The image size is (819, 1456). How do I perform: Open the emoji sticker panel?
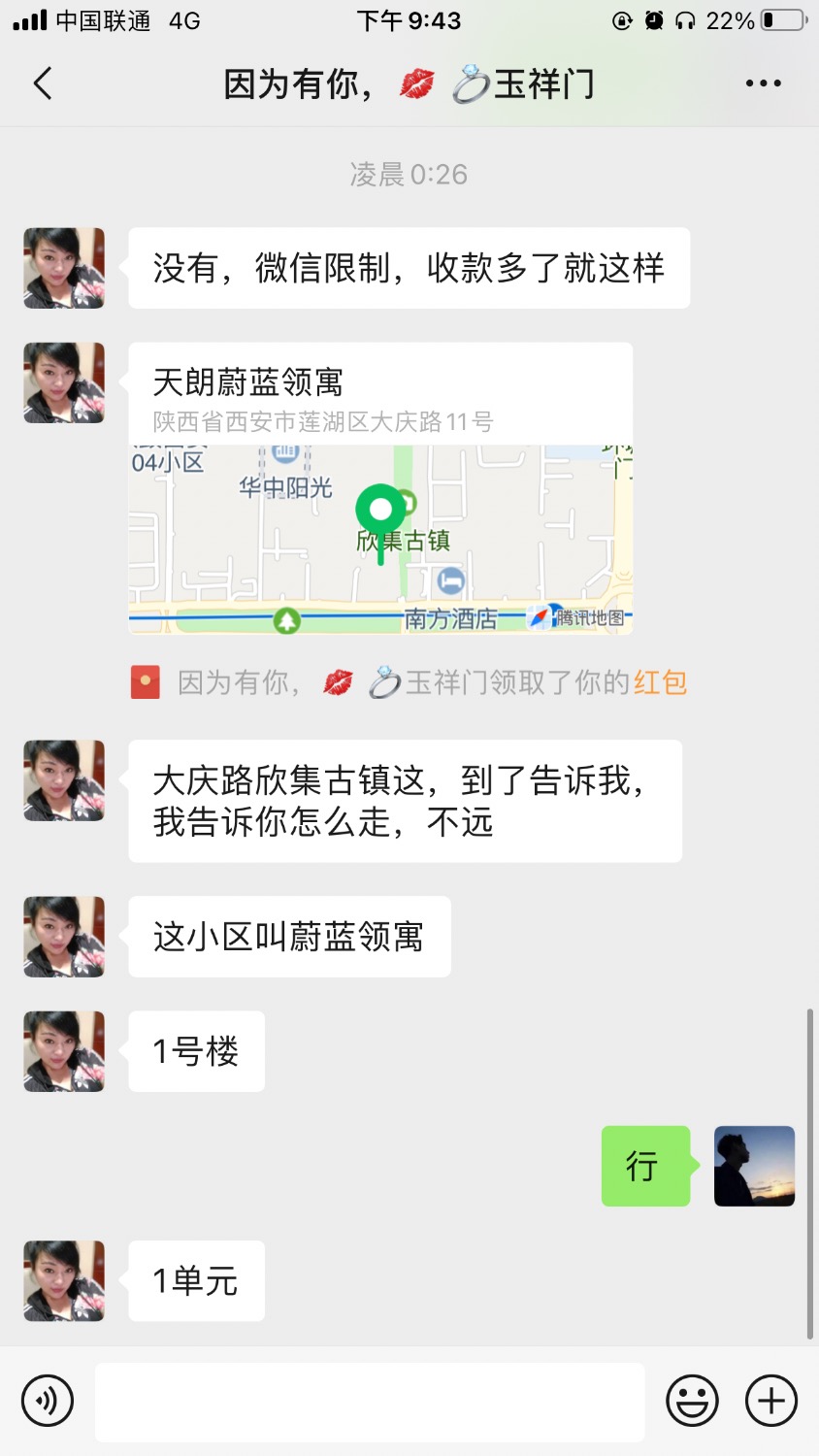pos(692,1401)
